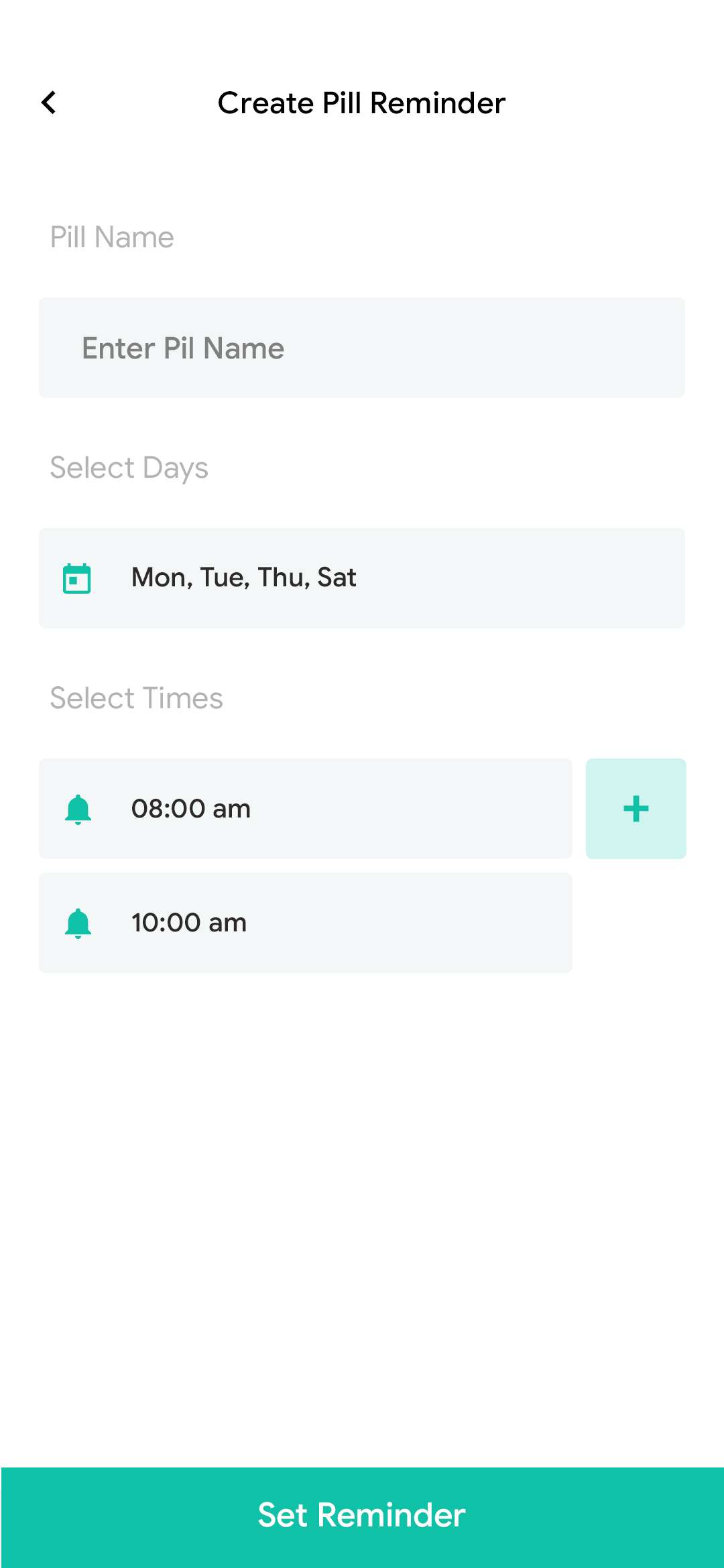
Task: Click the Create Pill Reminder title
Action: coord(362,103)
